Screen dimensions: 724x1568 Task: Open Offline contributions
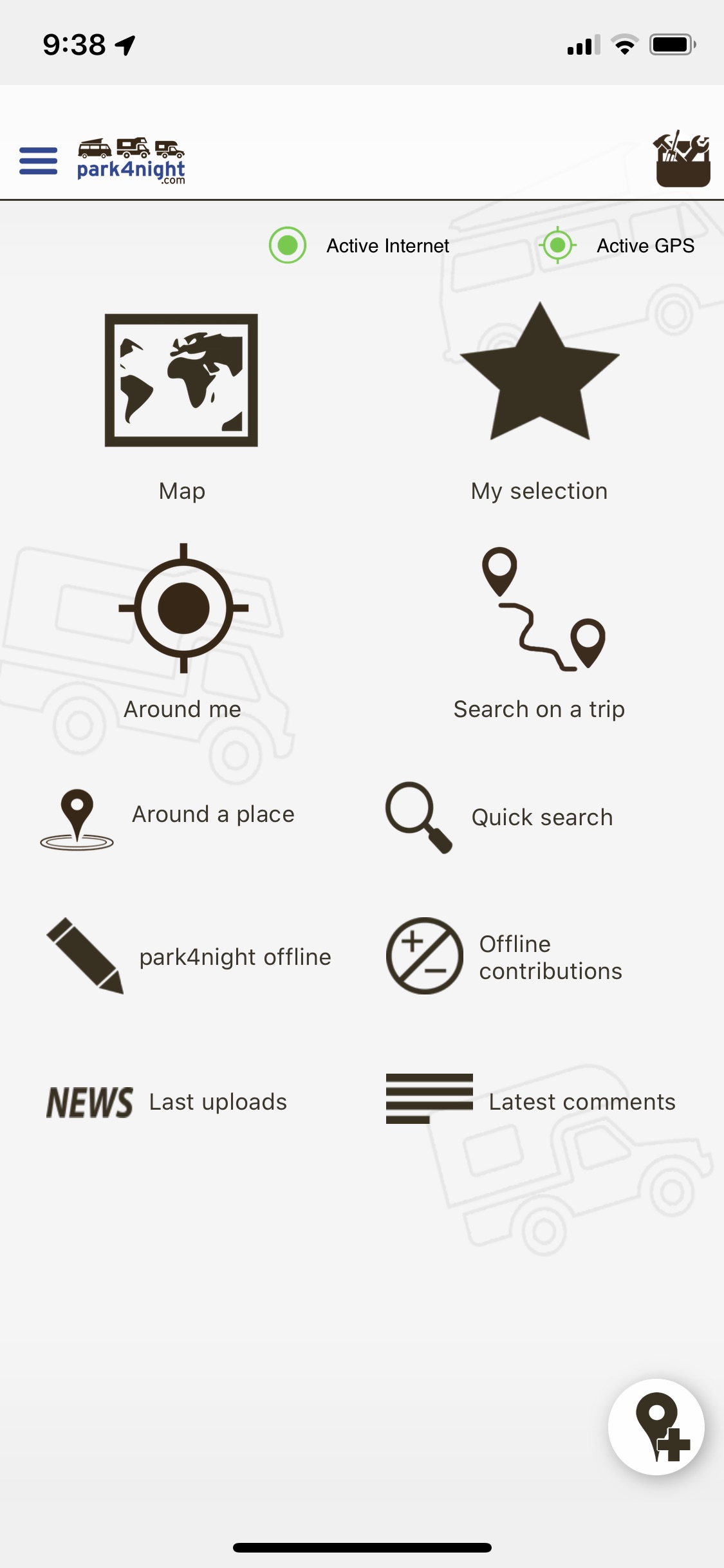[x=505, y=957]
